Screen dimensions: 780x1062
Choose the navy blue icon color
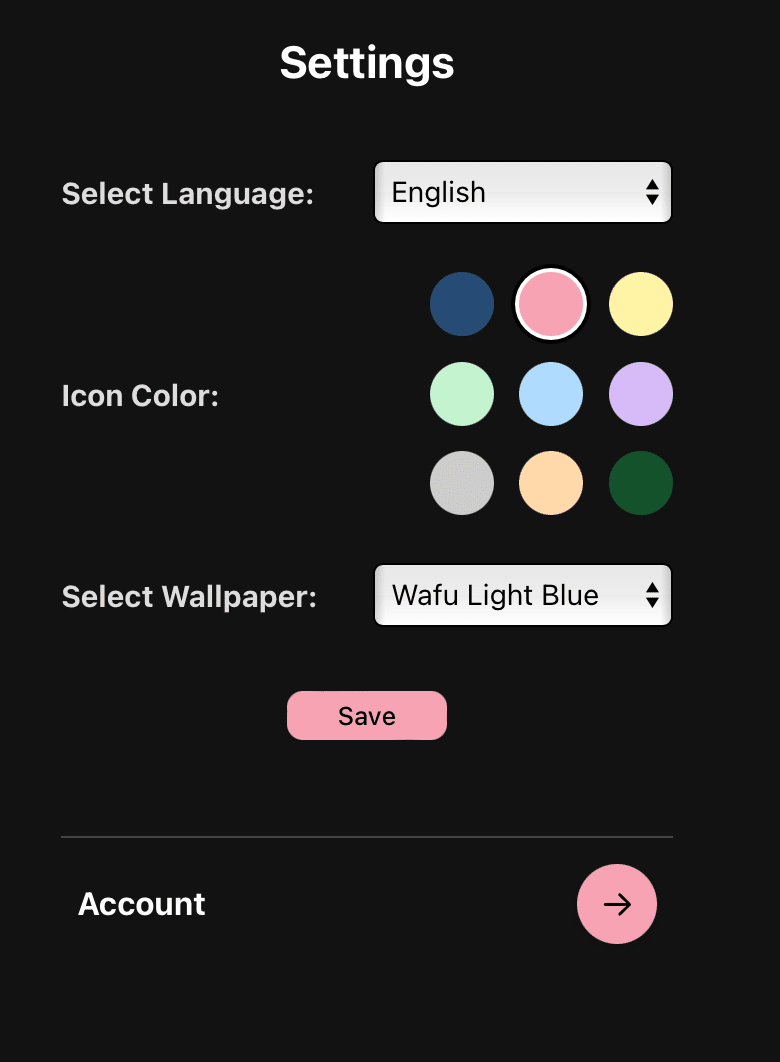[462, 304]
